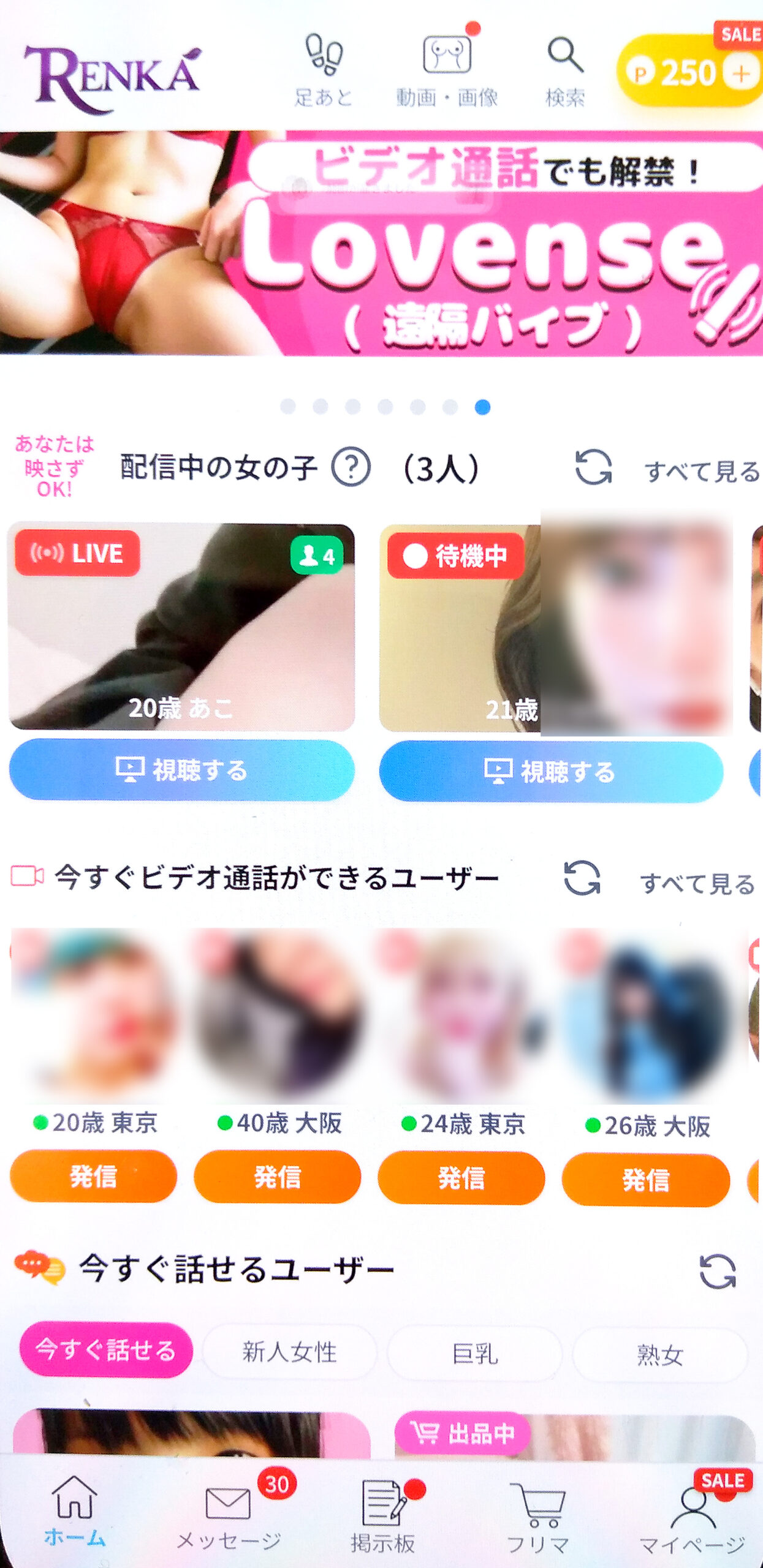Open the 掲示板 tab
763x1568 pixels.
coord(383,1516)
